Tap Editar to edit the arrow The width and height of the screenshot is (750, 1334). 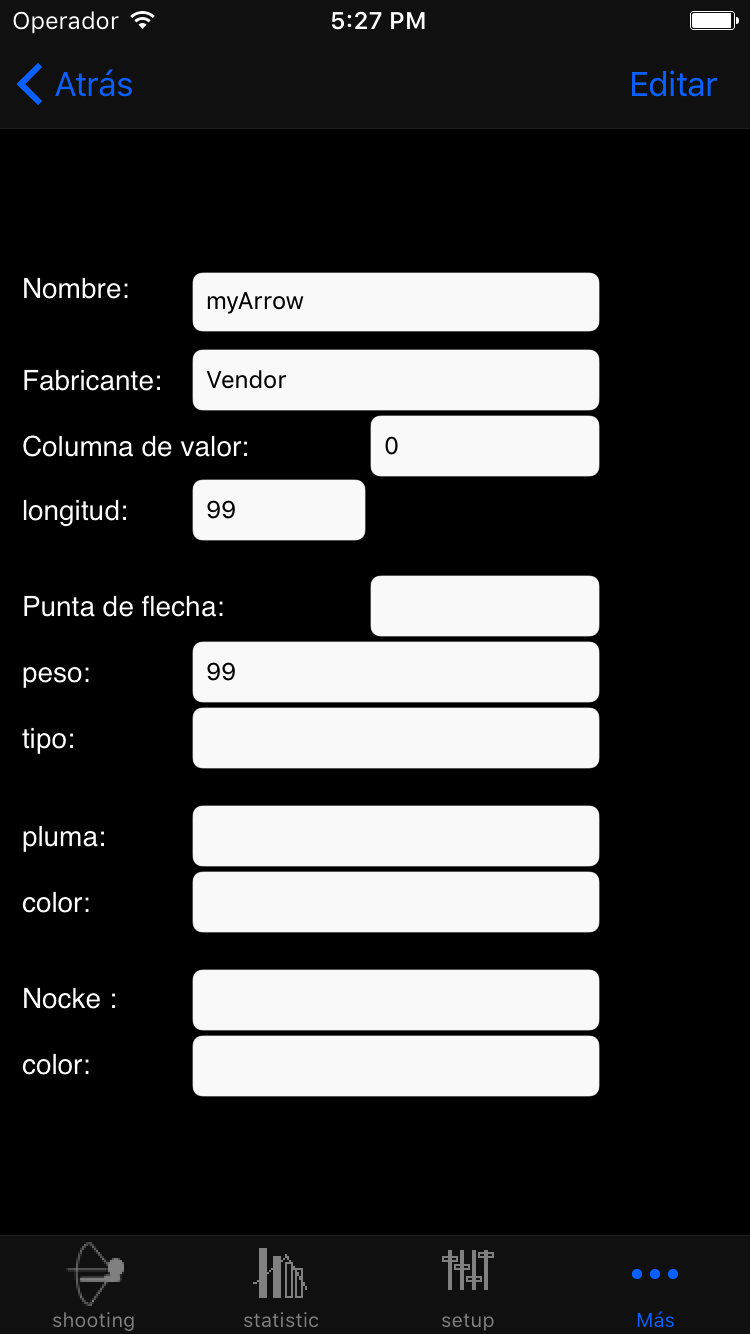pyautogui.click(x=673, y=85)
